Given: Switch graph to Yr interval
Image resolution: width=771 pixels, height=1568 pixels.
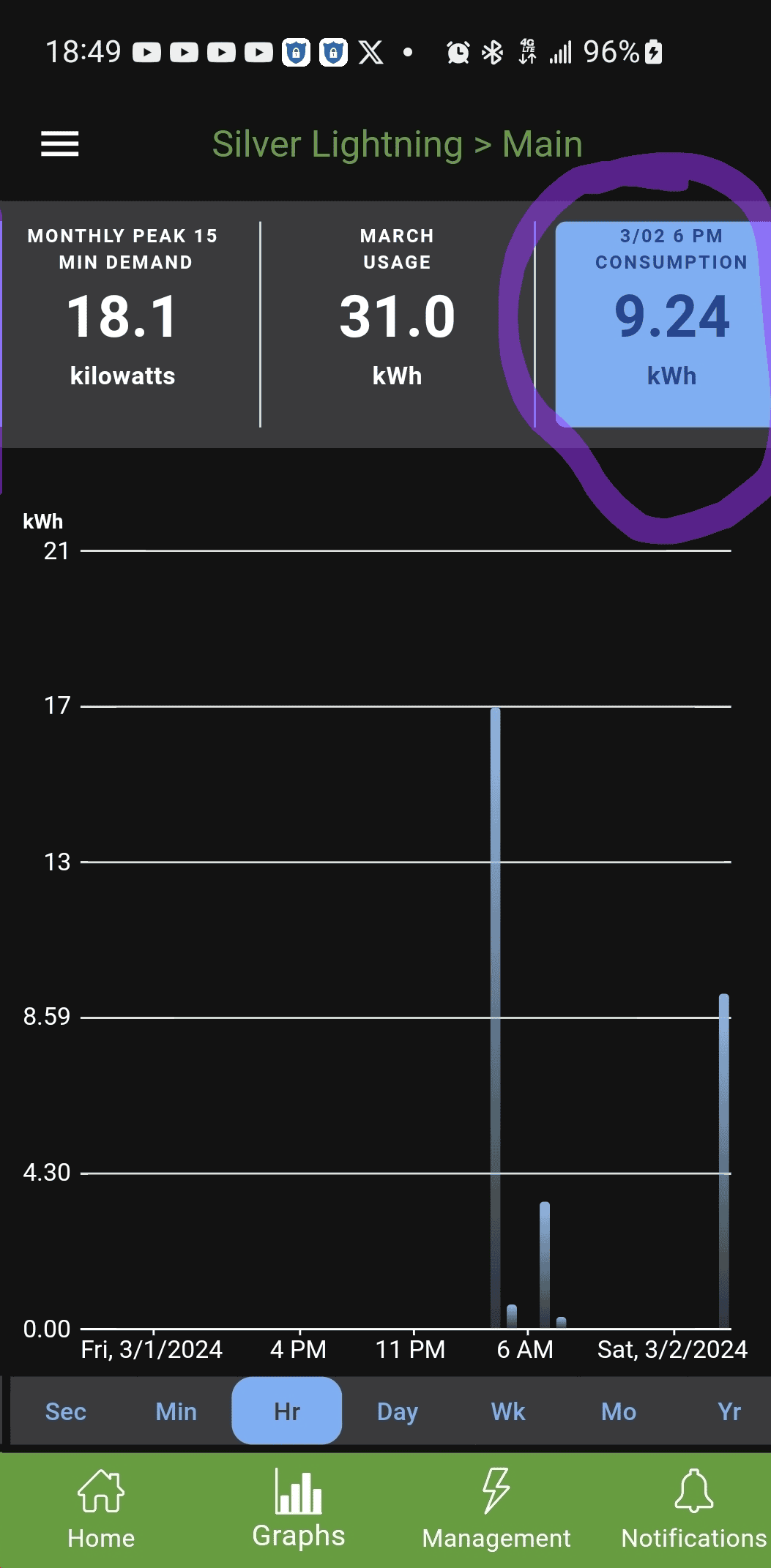Looking at the screenshot, I should [729, 1411].
